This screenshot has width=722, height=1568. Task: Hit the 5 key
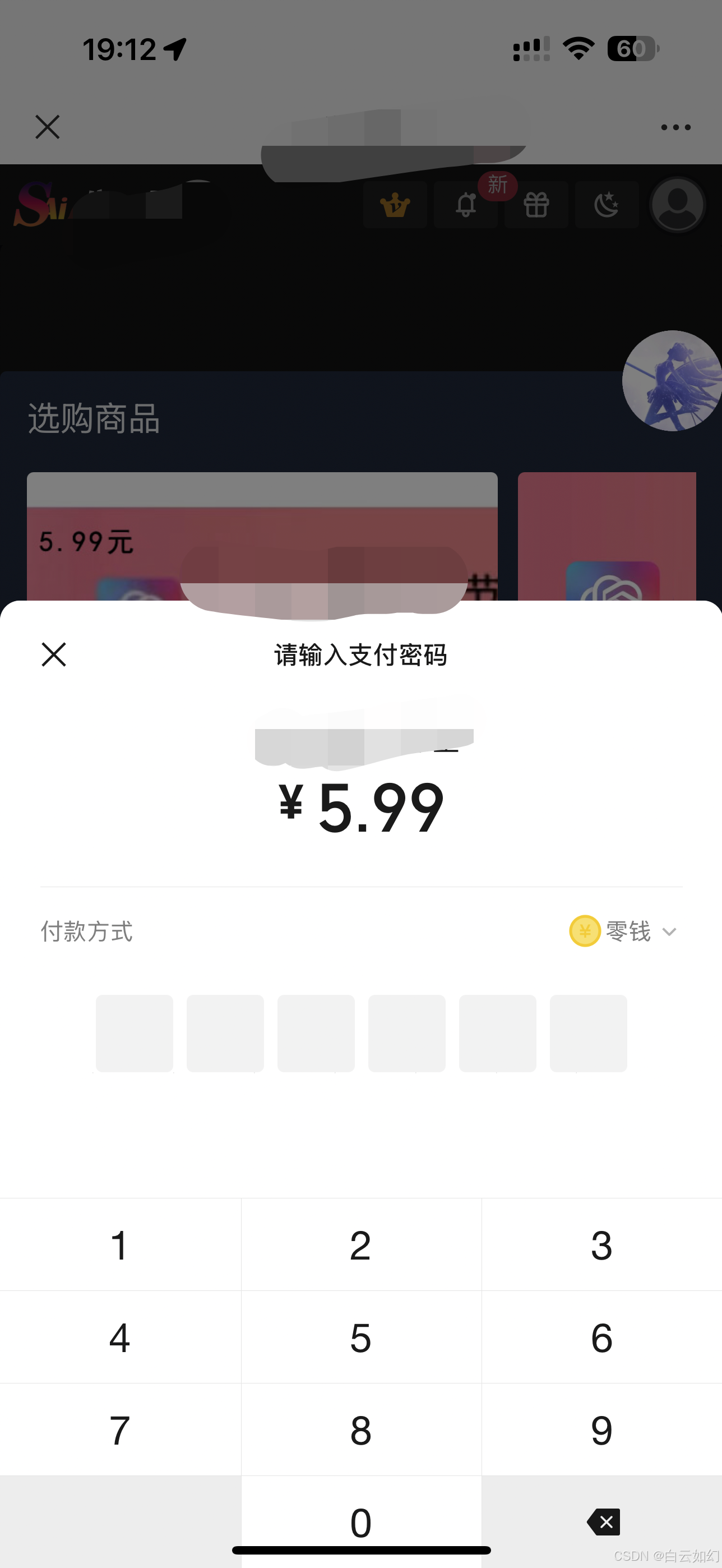point(362,1338)
